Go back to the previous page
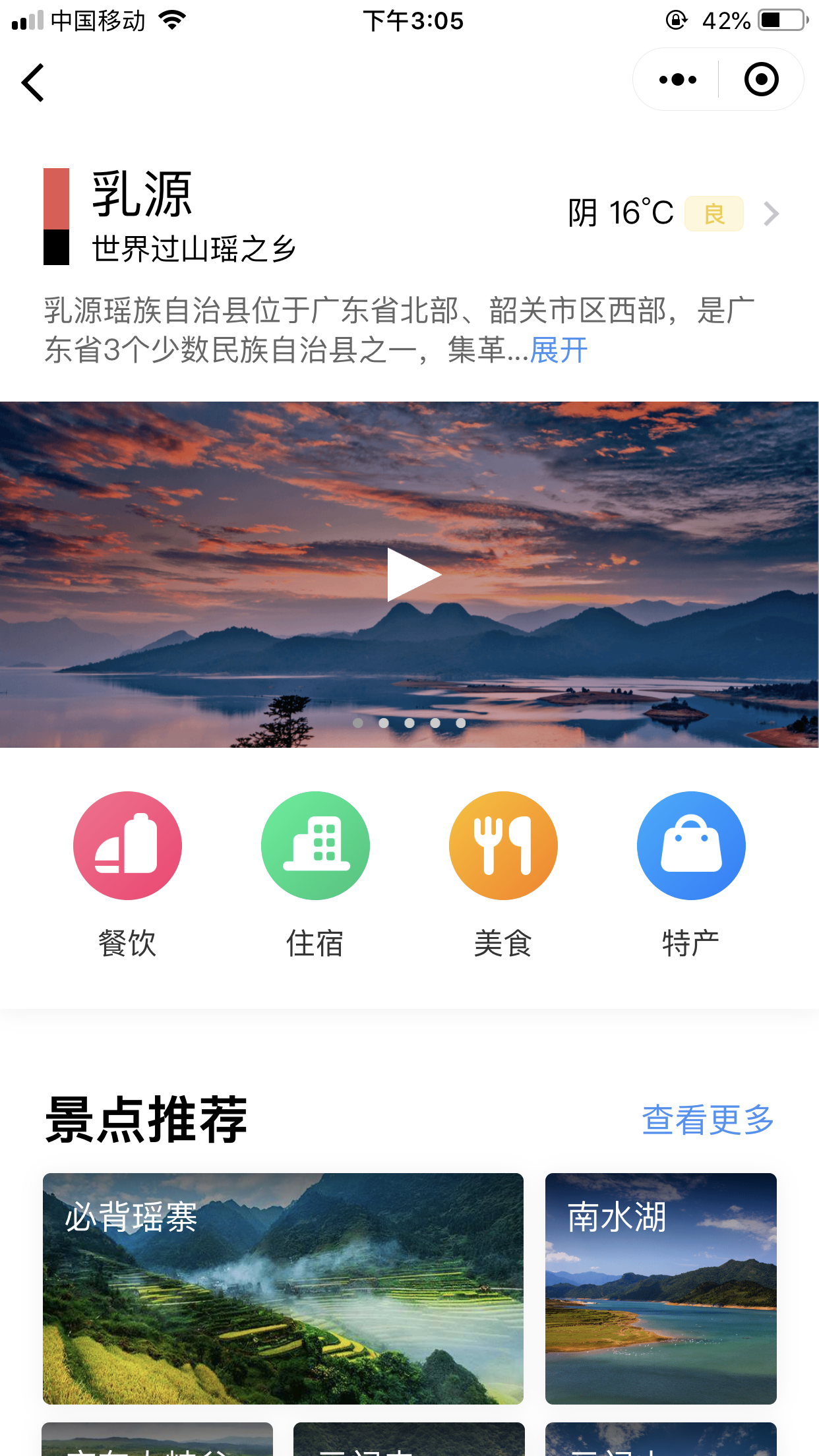 tap(33, 82)
